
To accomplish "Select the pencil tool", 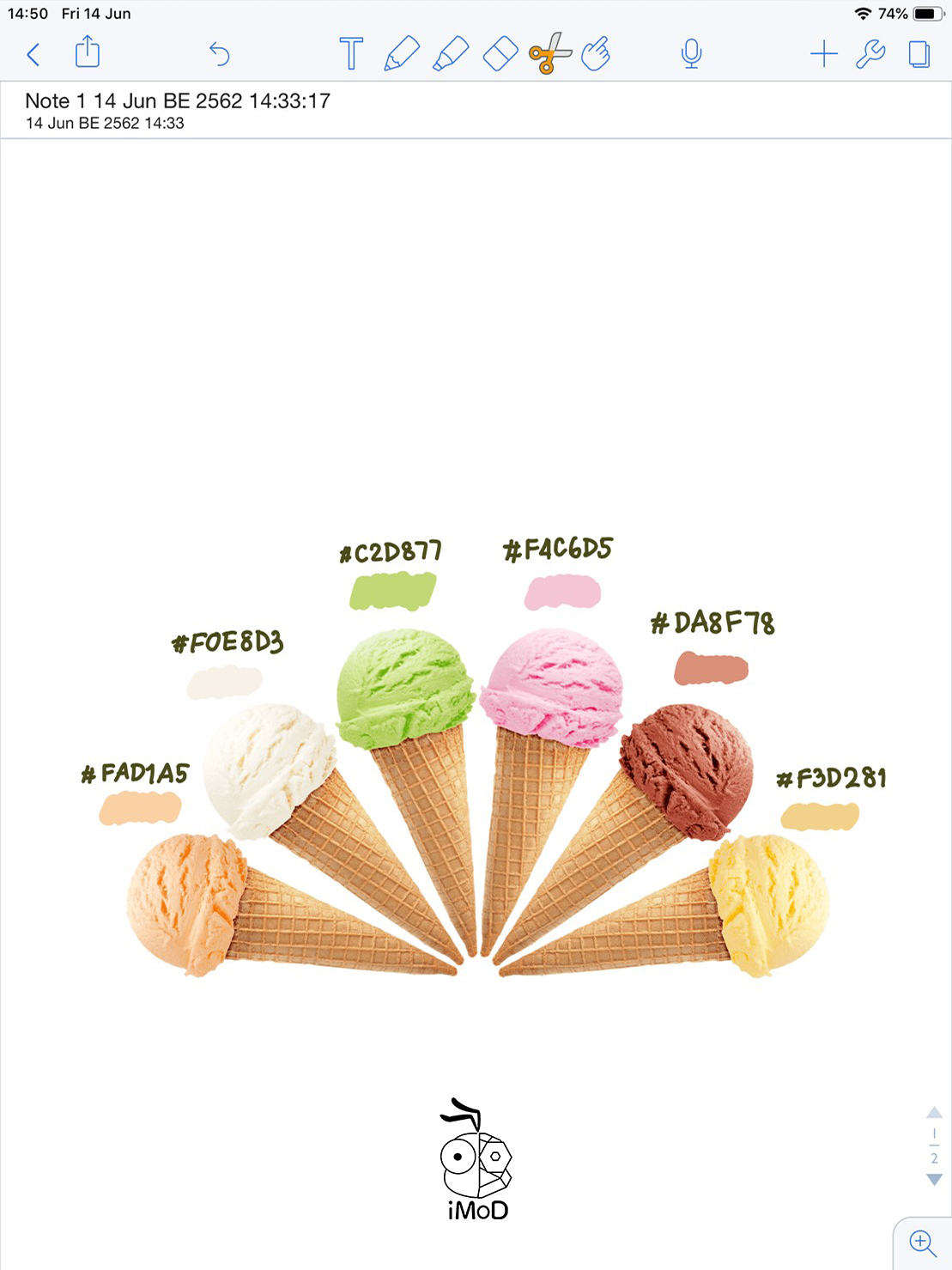I will click(x=402, y=53).
